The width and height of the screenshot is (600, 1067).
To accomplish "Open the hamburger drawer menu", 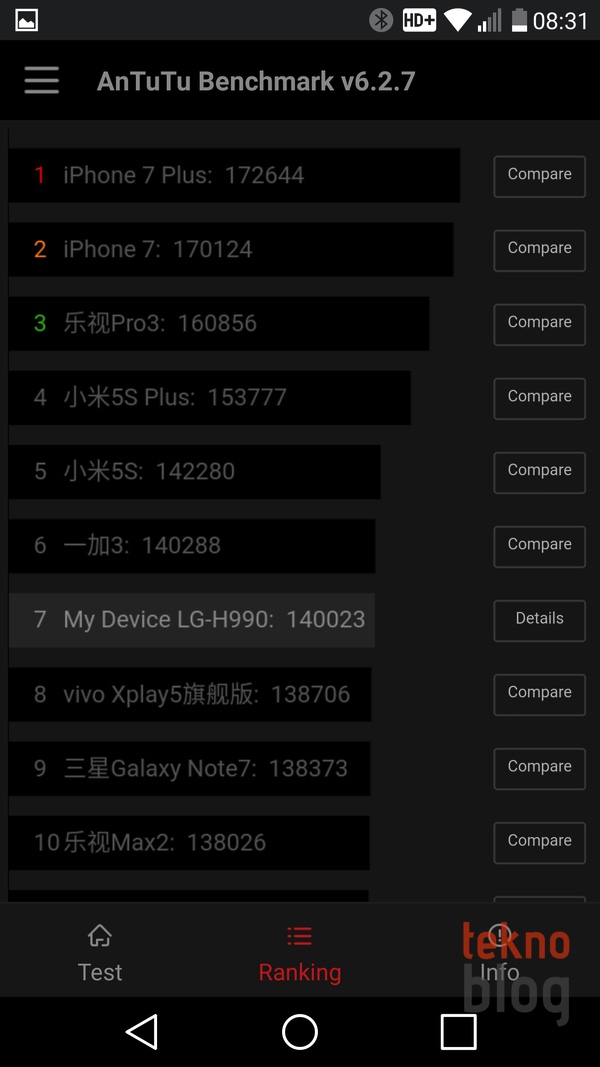I will [x=41, y=81].
